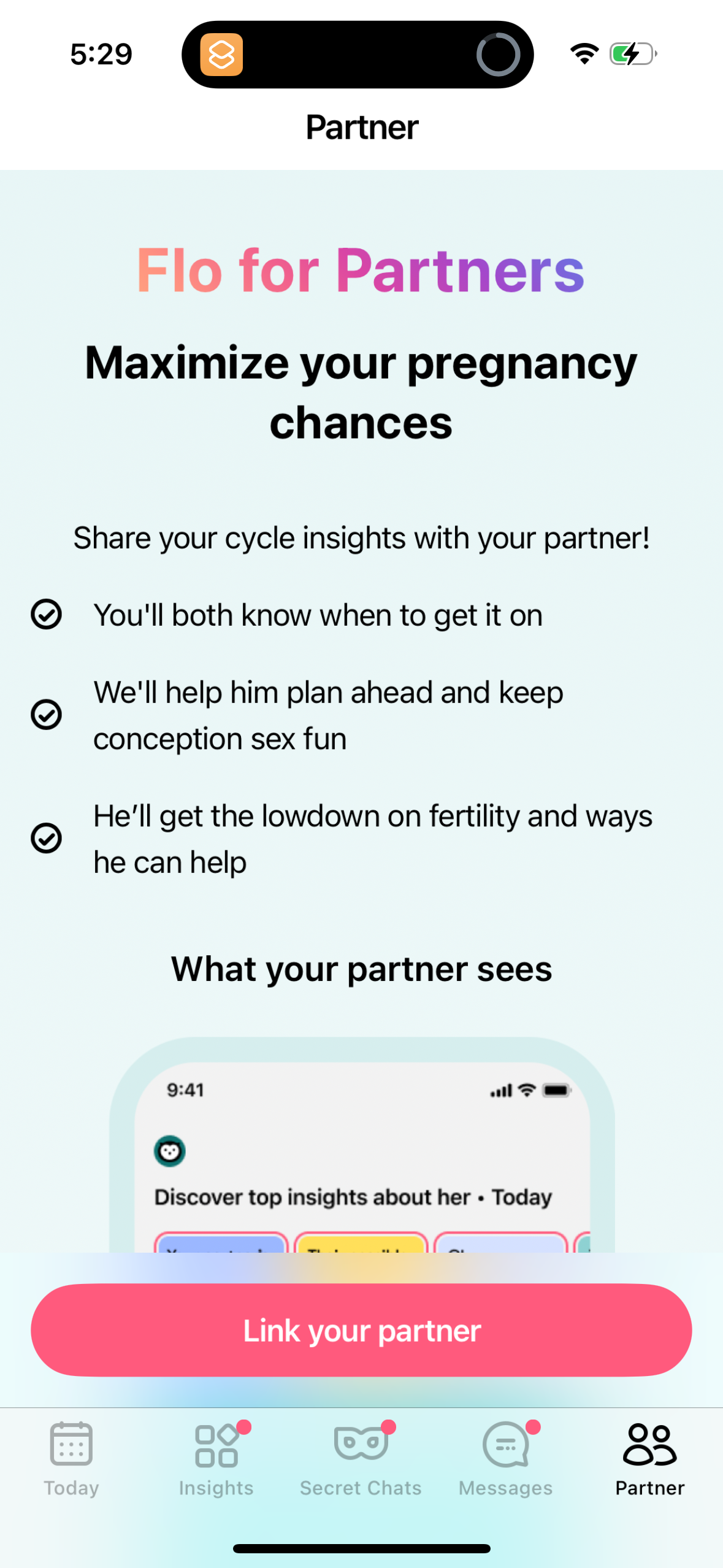Screen dimensions: 723x1568
Task: Tap the checkmark beside 'You'll both know when to get it on'
Action: [x=46, y=615]
